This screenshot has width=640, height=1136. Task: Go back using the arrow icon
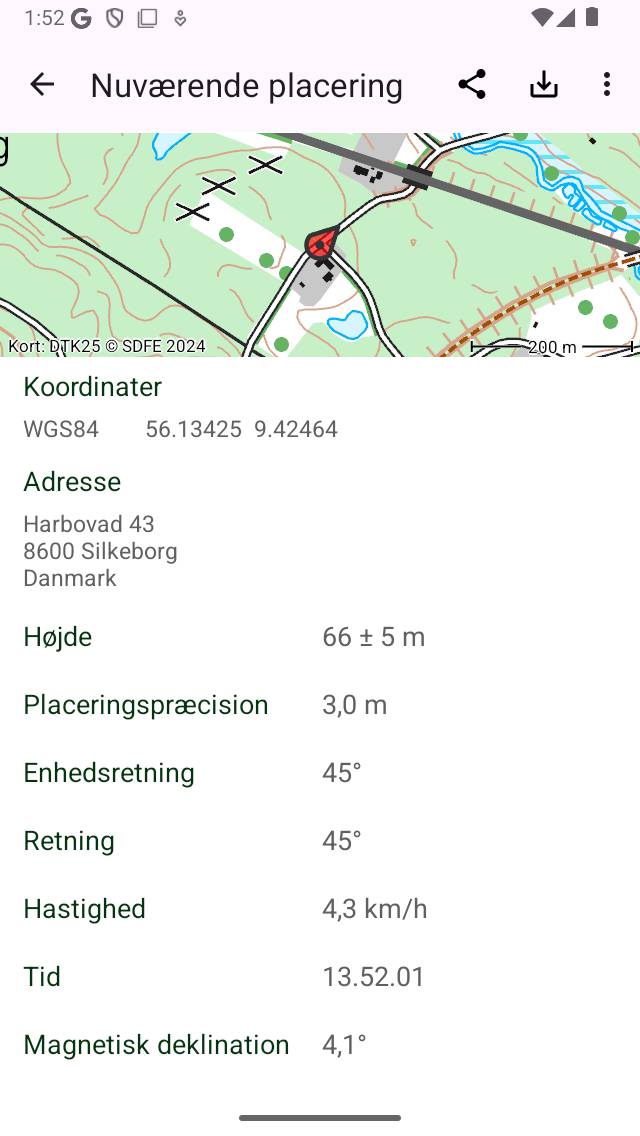42,85
